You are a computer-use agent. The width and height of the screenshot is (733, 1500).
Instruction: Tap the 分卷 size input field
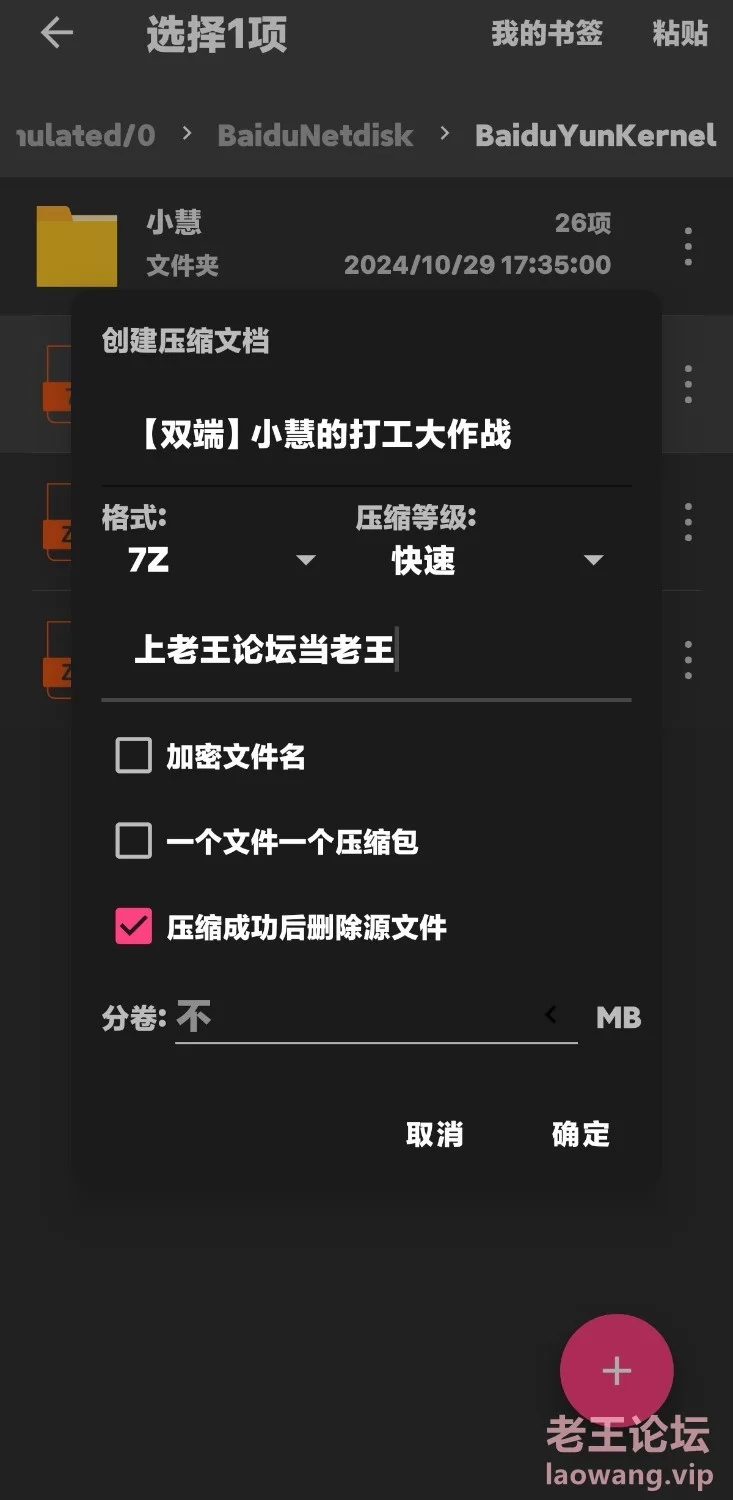point(376,1018)
